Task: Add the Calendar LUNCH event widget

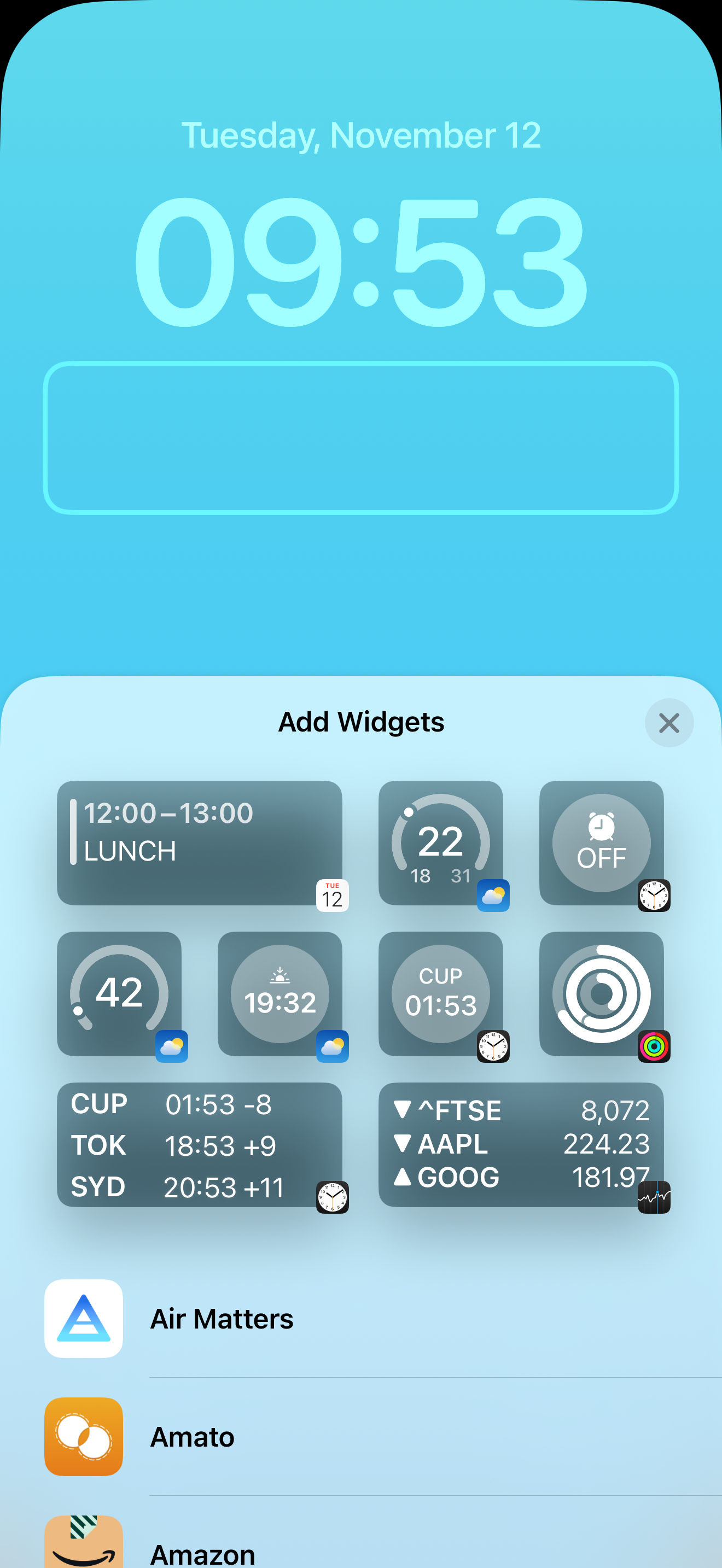Action: 199,842
